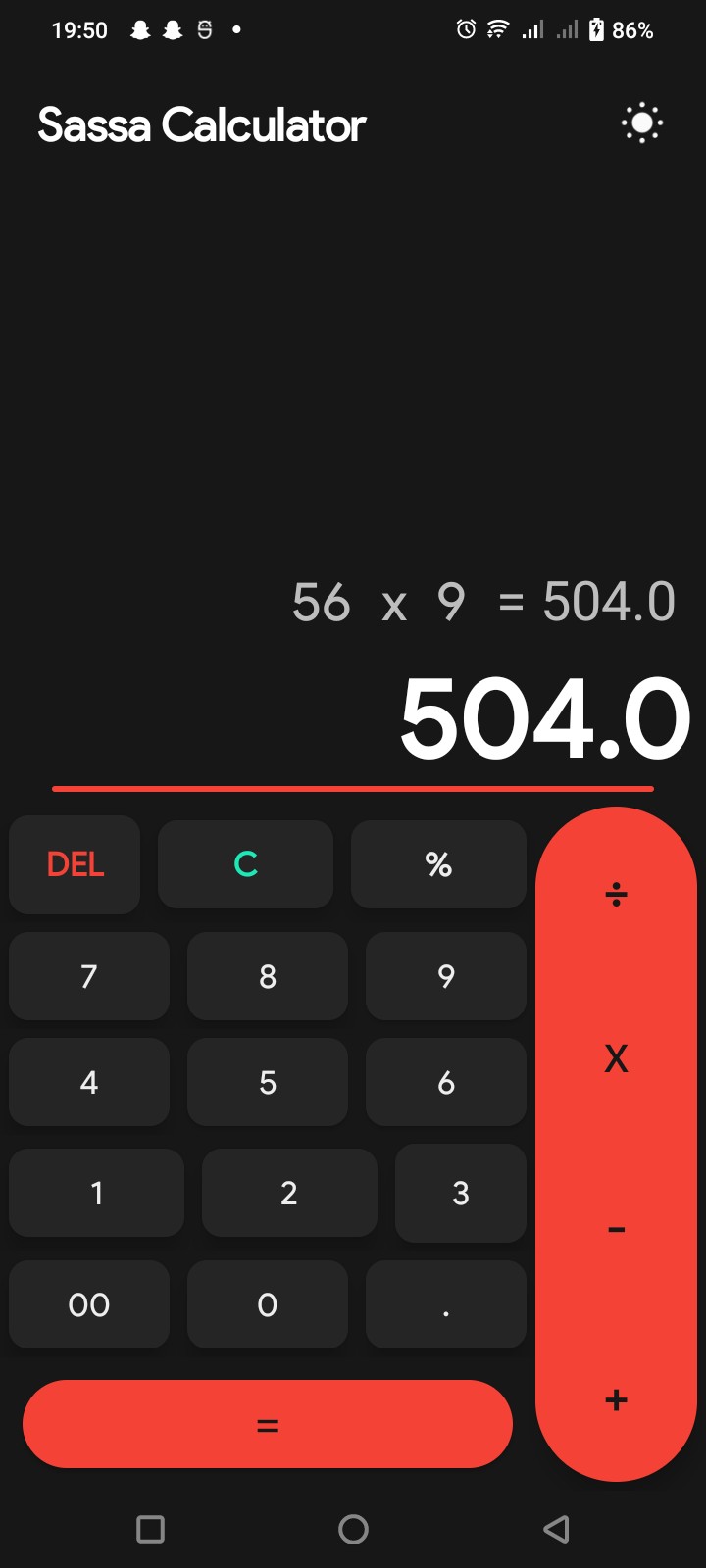Tap the double zero 00 key
Screen dimensions: 706x1568
tap(88, 1304)
